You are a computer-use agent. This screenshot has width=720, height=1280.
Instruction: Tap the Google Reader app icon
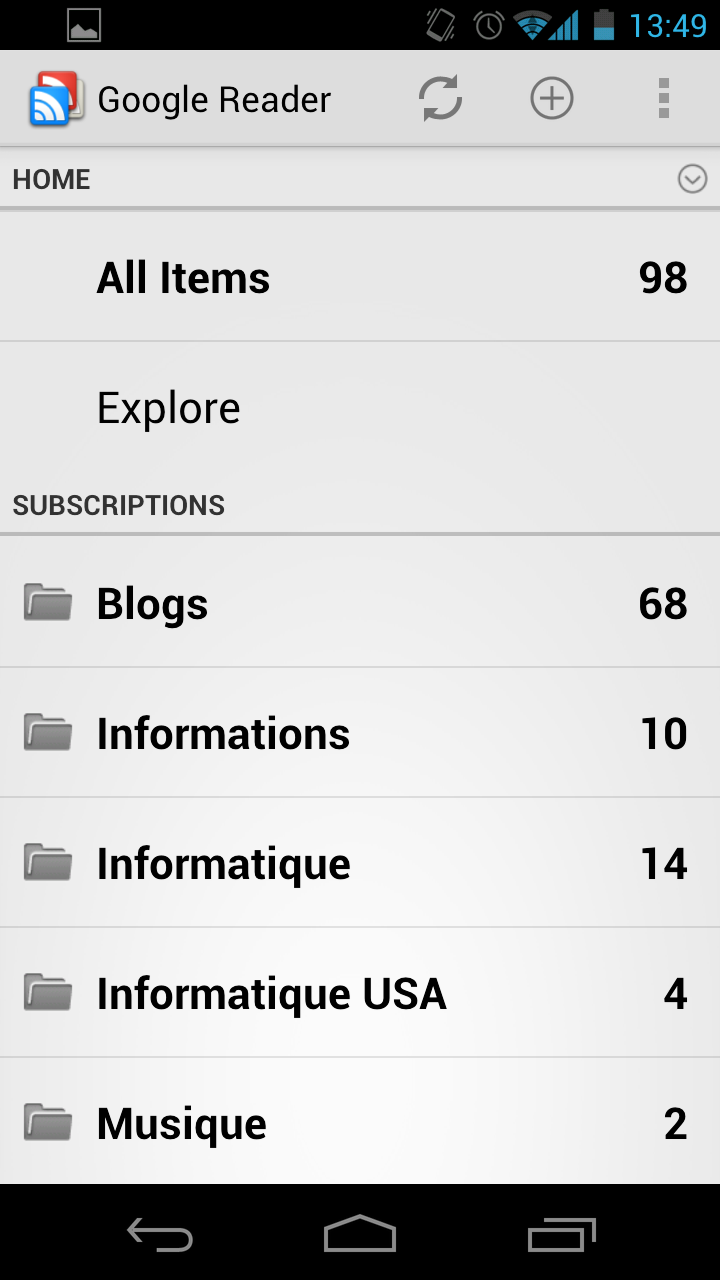[56, 99]
